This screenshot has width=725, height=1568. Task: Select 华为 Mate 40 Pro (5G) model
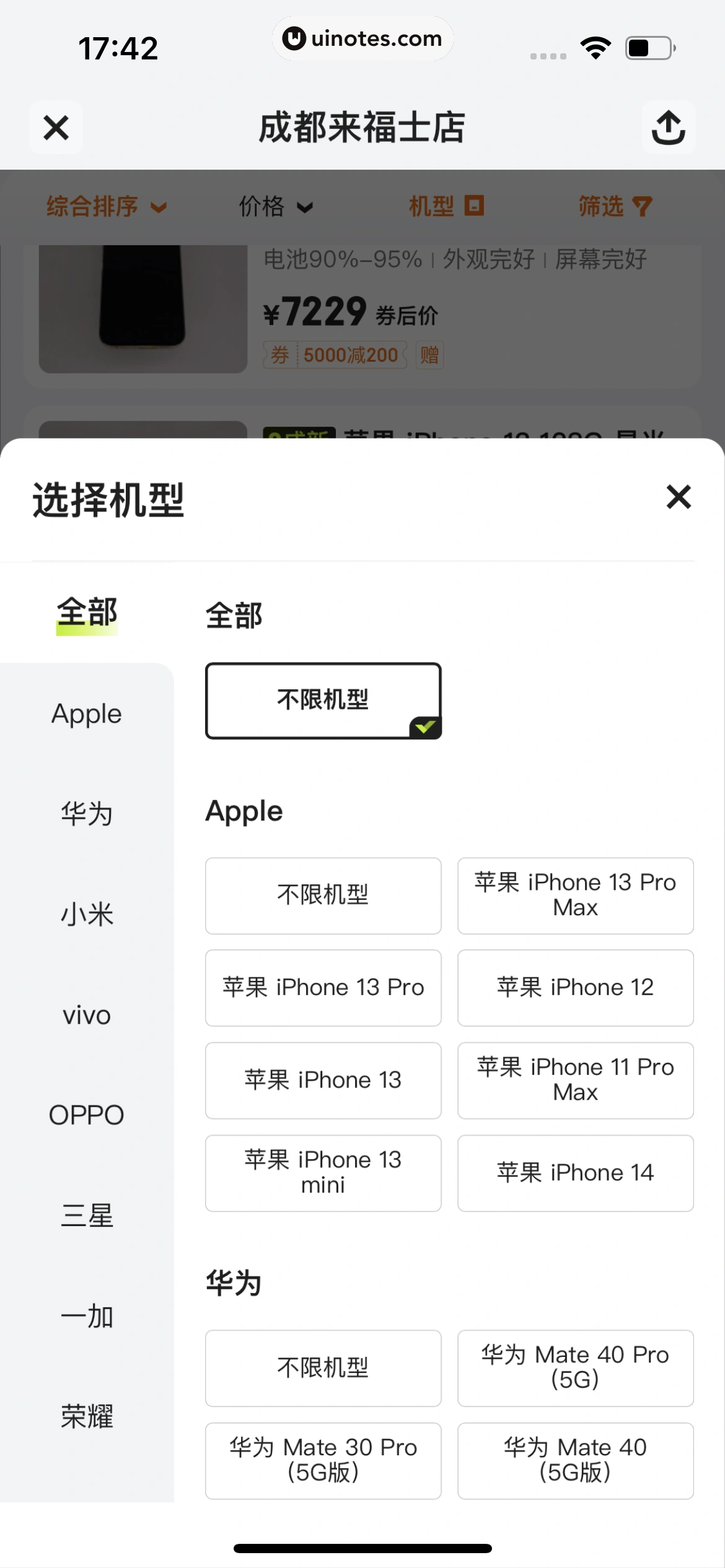[x=575, y=1368]
